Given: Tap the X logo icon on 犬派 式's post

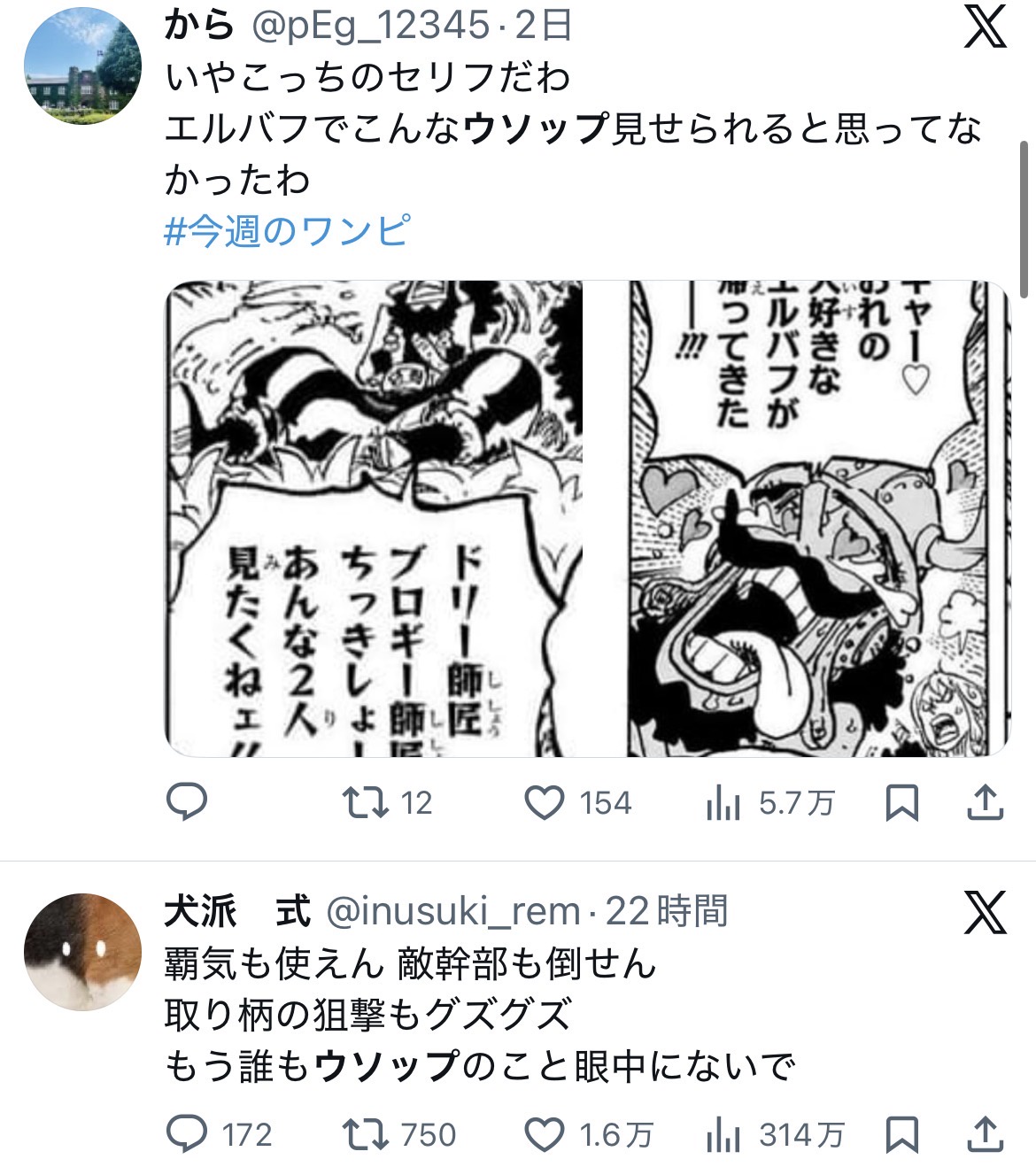Looking at the screenshot, I should coord(985,912).
